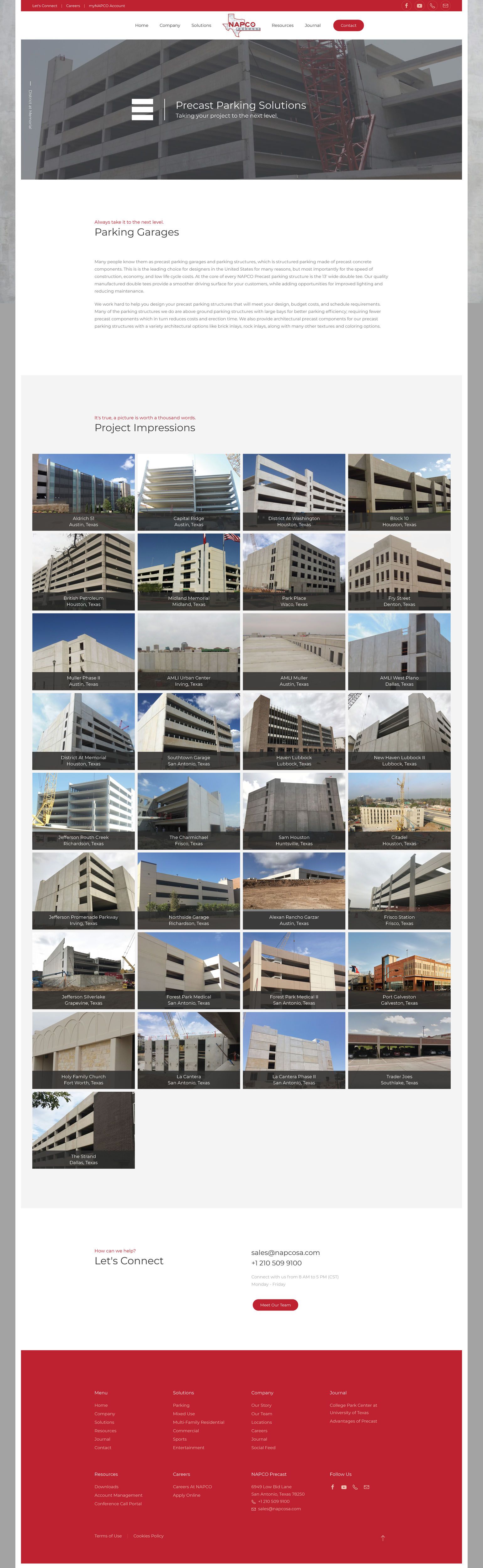View the AMLI West Plano project
Viewport: 483px width, 1568px height.
pyautogui.click(x=399, y=651)
